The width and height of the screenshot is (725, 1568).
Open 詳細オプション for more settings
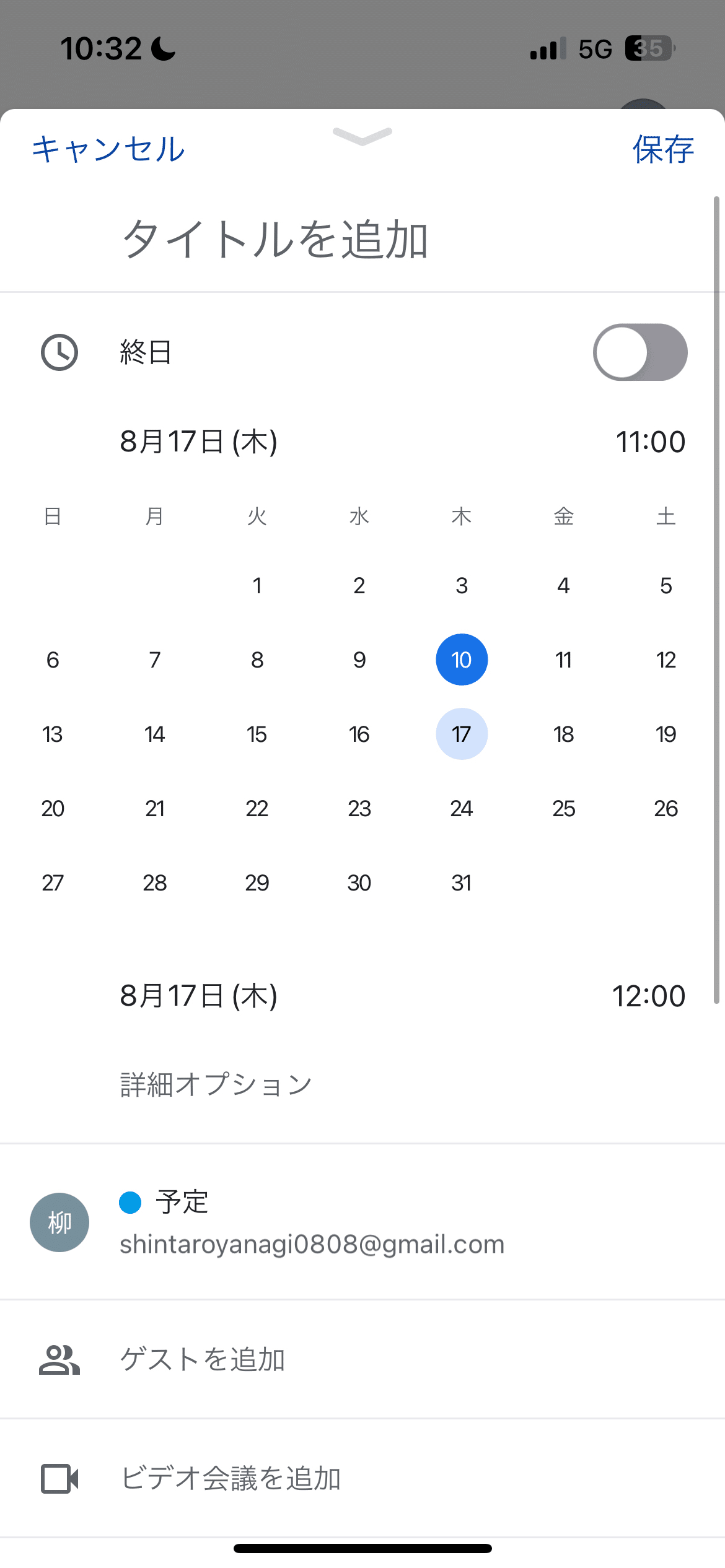click(216, 1084)
